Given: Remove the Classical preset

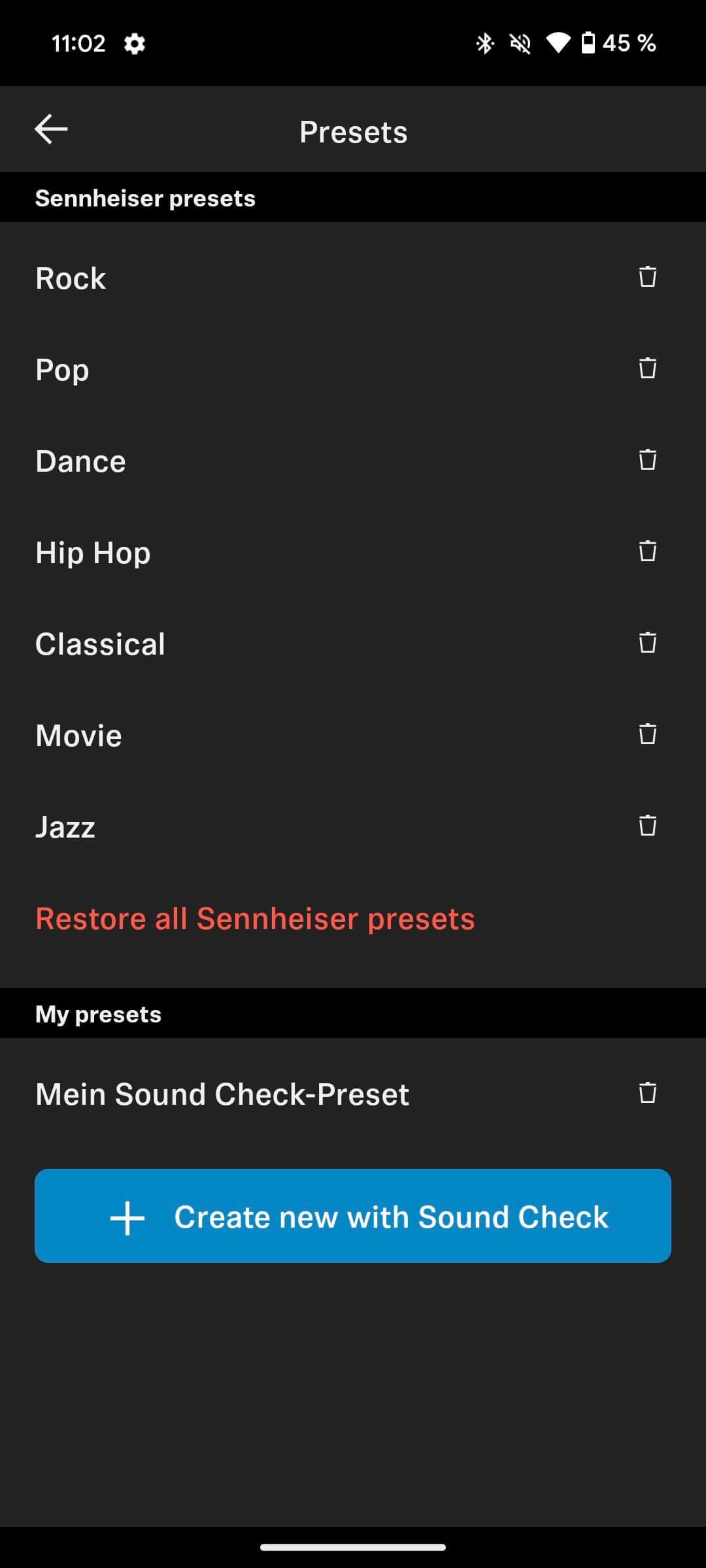Looking at the screenshot, I should pos(647,643).
